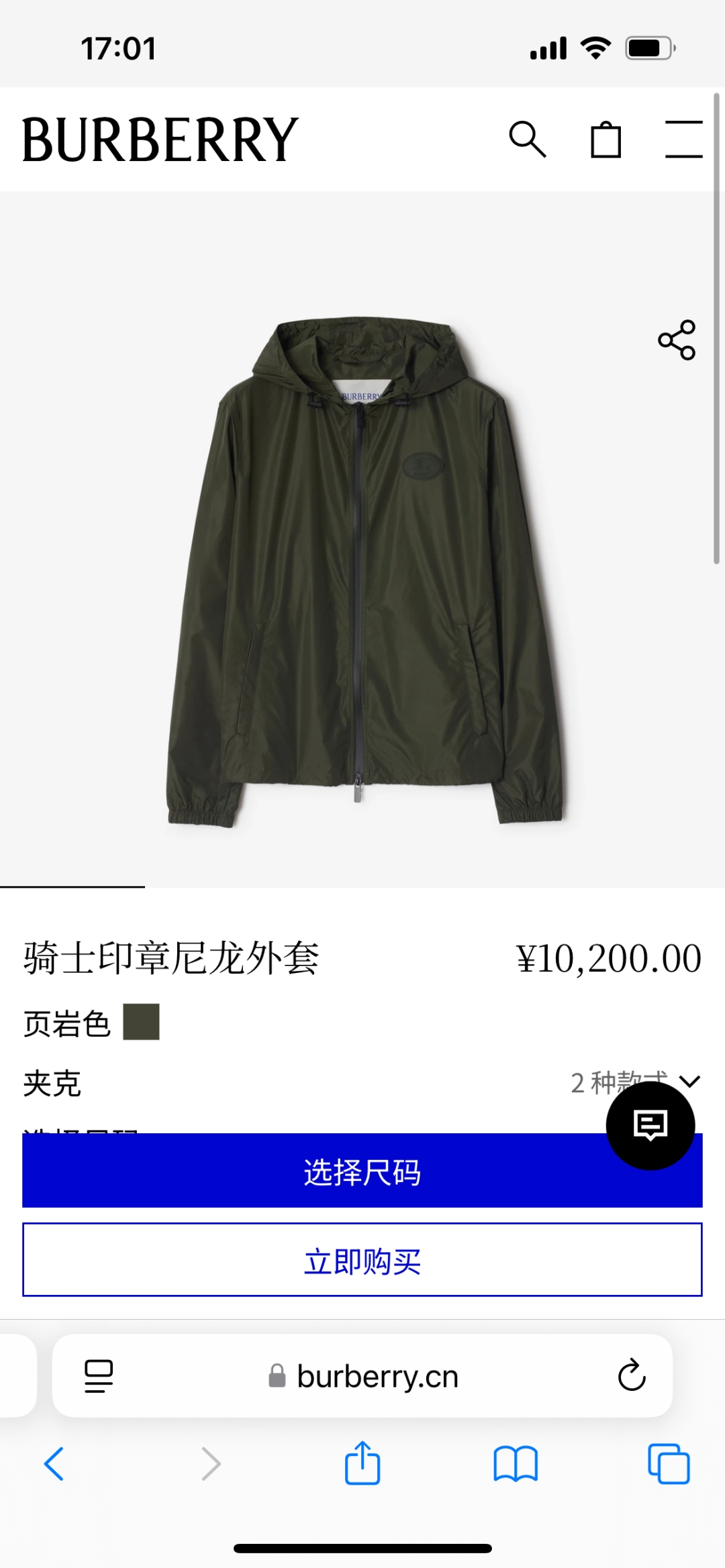Reload the page
This screenshot has width=725, height=1568.
pos(631,1376)
